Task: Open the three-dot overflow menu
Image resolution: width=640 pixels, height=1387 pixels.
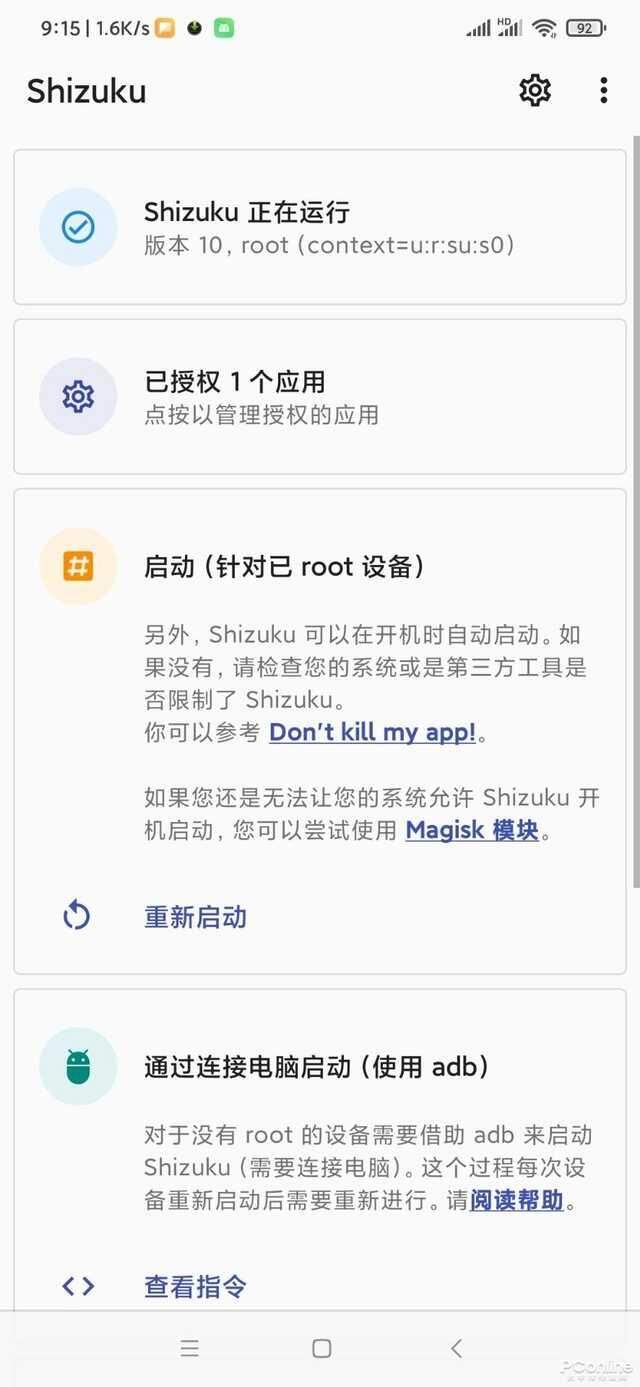Action: [x=603, y=90]
